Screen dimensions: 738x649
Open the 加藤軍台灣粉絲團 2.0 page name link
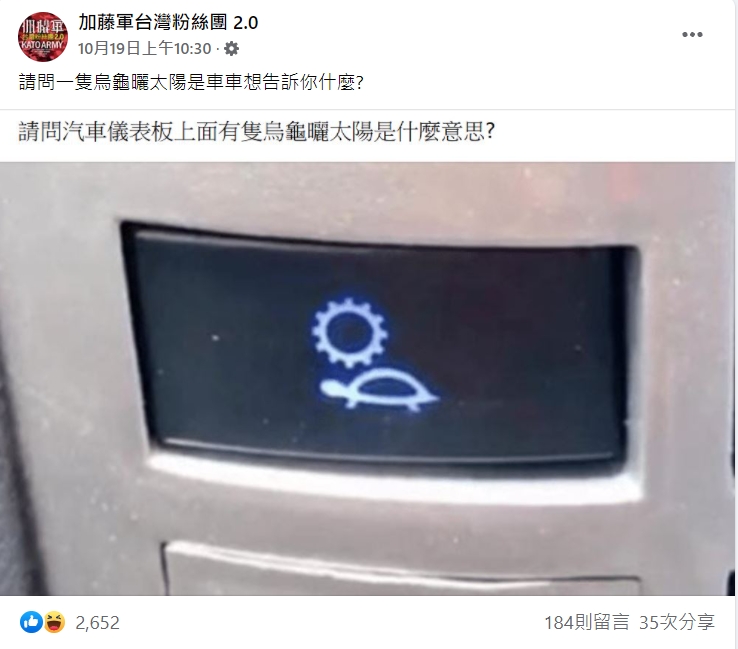point(168,24)
